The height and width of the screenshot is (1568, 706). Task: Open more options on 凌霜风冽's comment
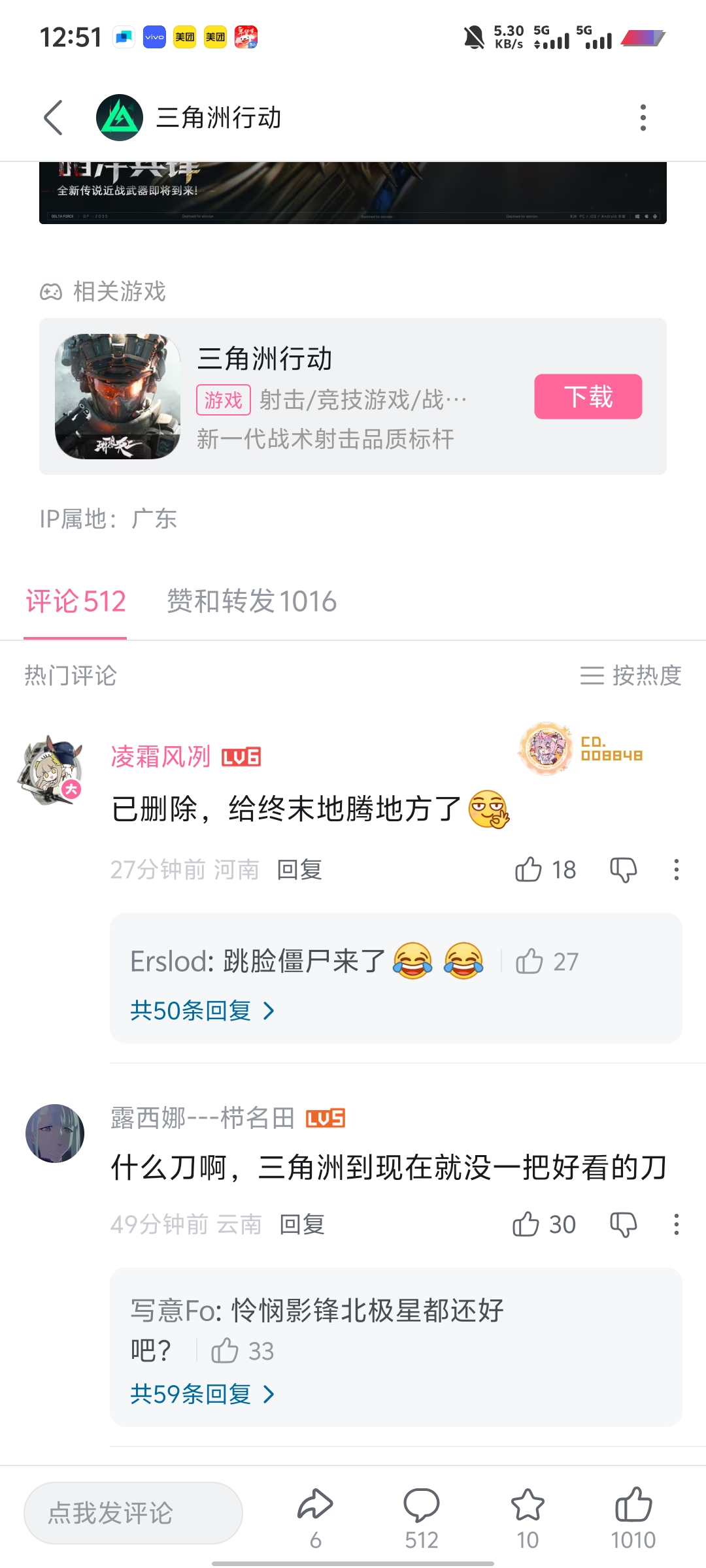tap(676, 870)
